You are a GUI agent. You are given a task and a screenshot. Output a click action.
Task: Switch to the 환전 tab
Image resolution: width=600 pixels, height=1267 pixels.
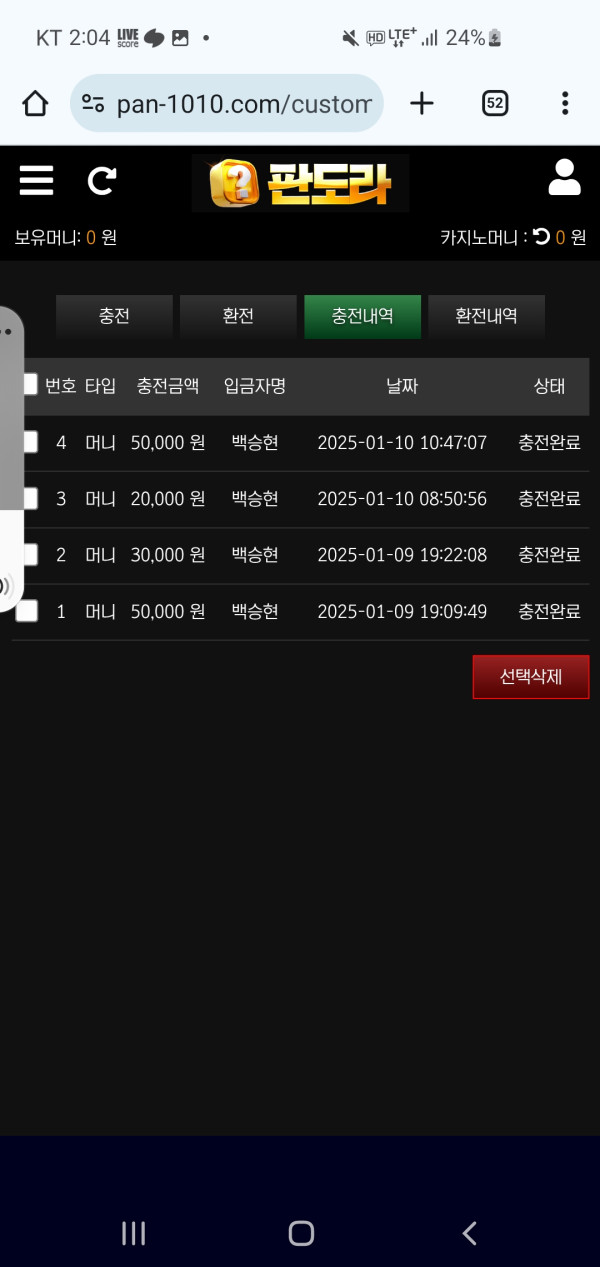pos(238,316)
